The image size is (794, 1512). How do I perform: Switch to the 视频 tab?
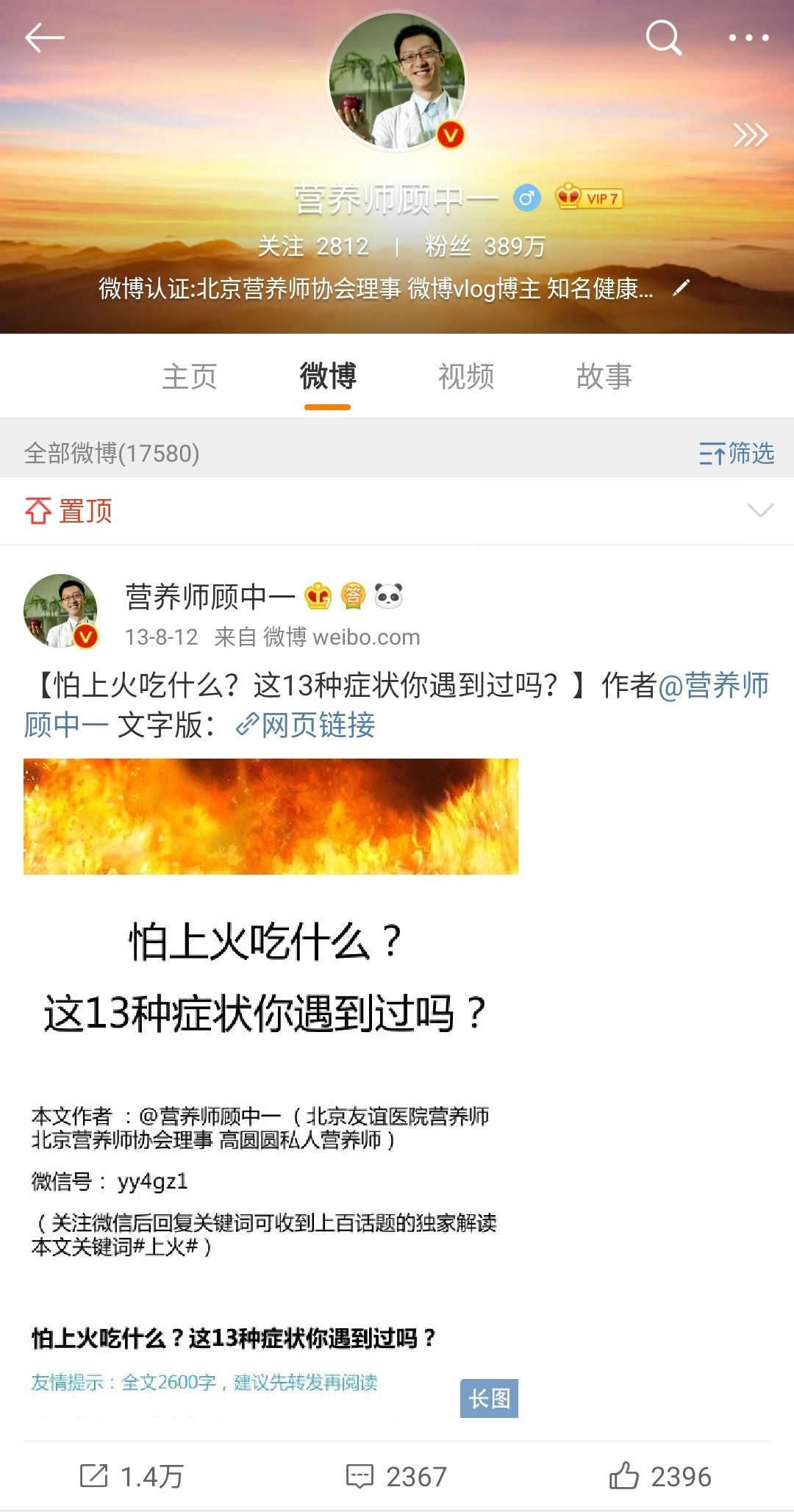[x=465, y=377]
